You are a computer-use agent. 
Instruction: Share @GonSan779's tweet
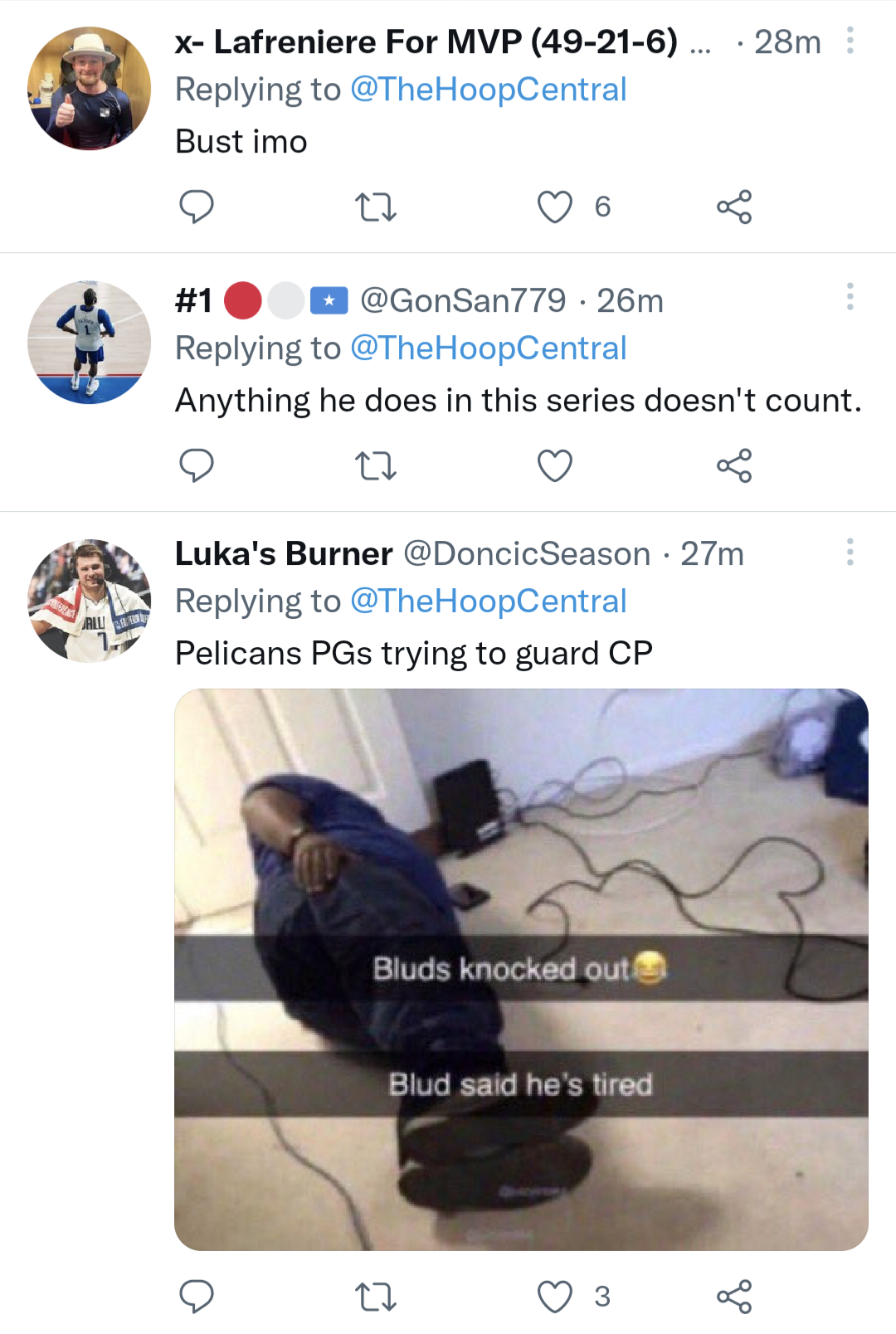pyautogui.click(x=734, y=465)
